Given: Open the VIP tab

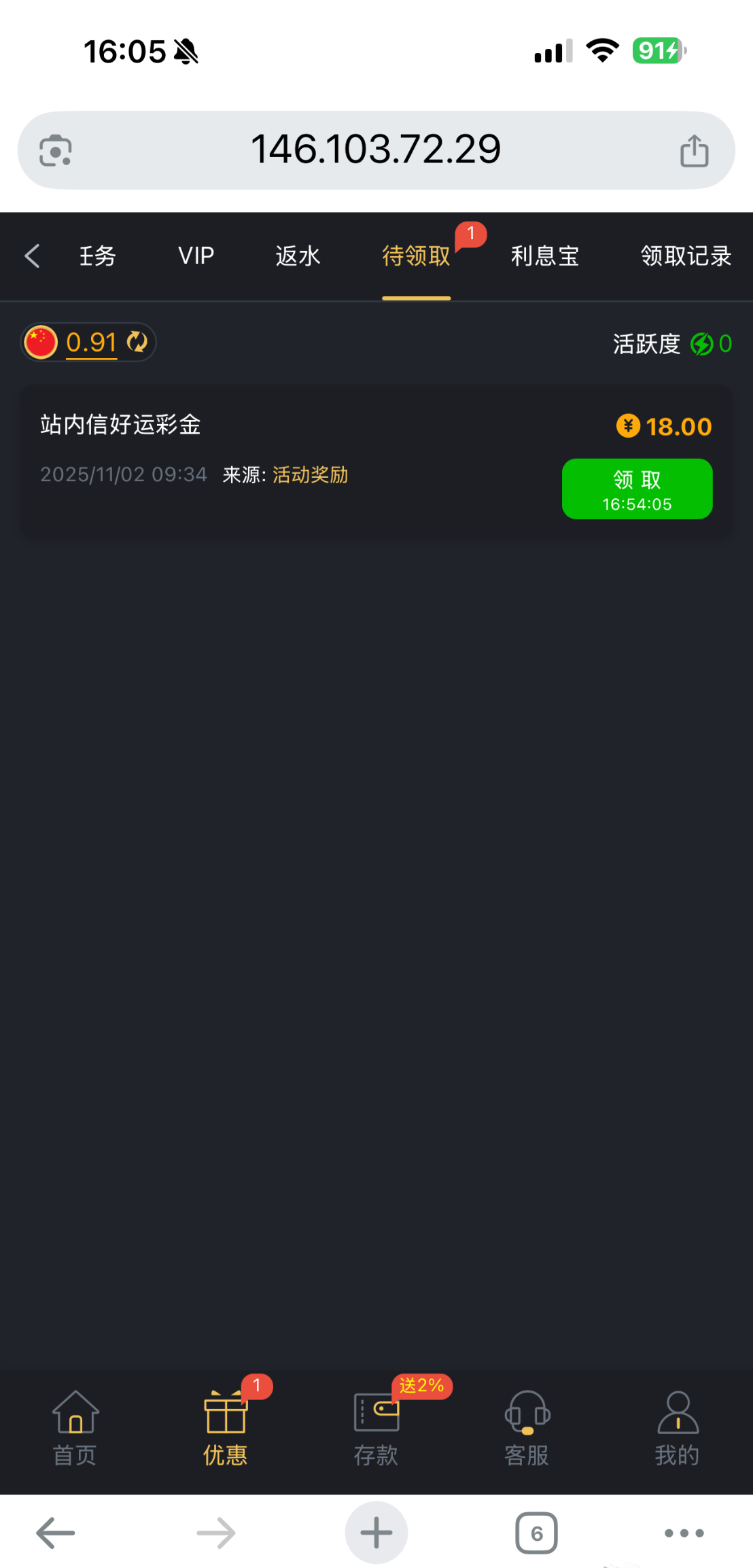Looking at the screenshot, I should [x=196, y=256].
